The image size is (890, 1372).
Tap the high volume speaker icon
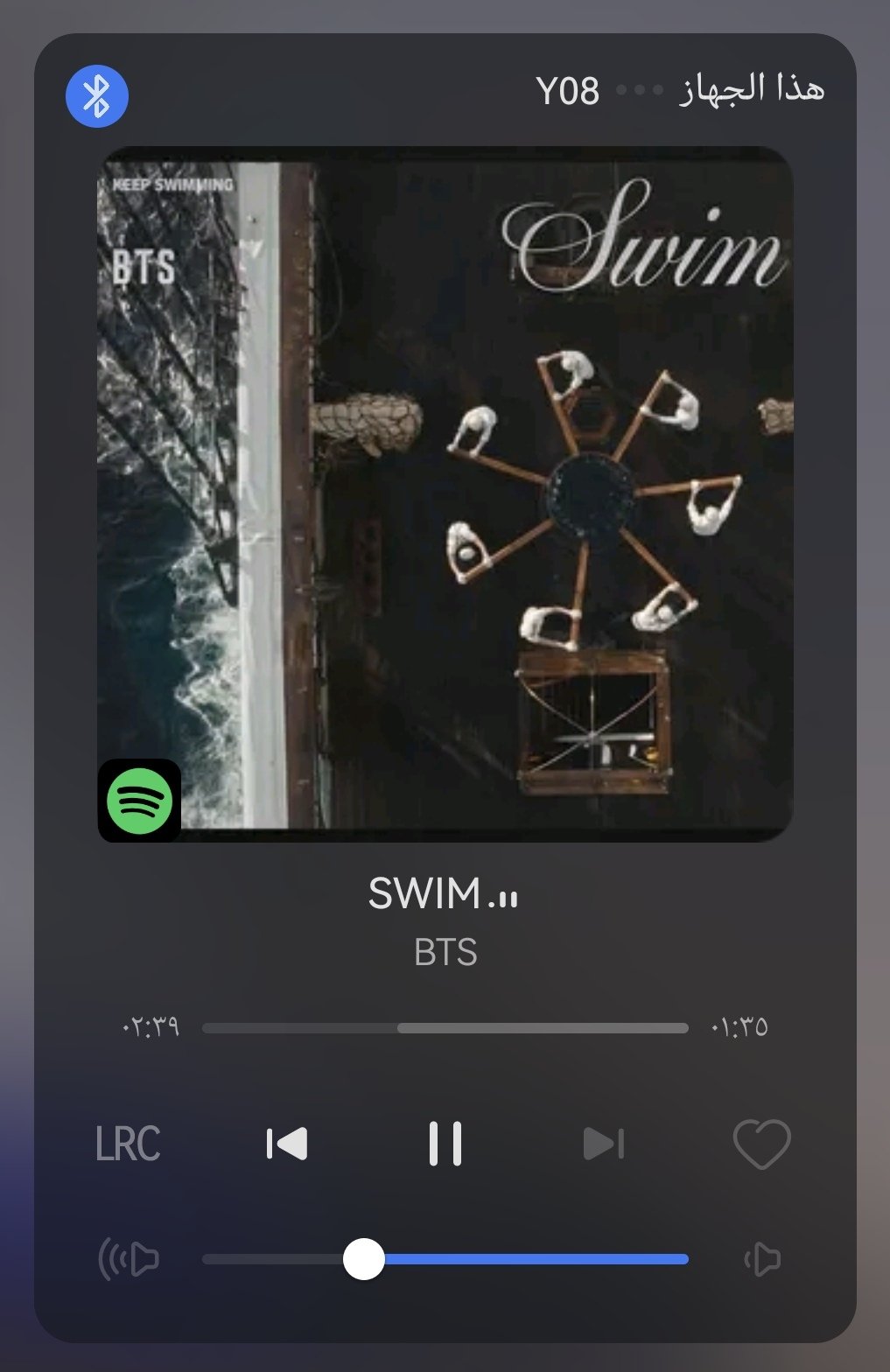click(x=129, y=1259)
